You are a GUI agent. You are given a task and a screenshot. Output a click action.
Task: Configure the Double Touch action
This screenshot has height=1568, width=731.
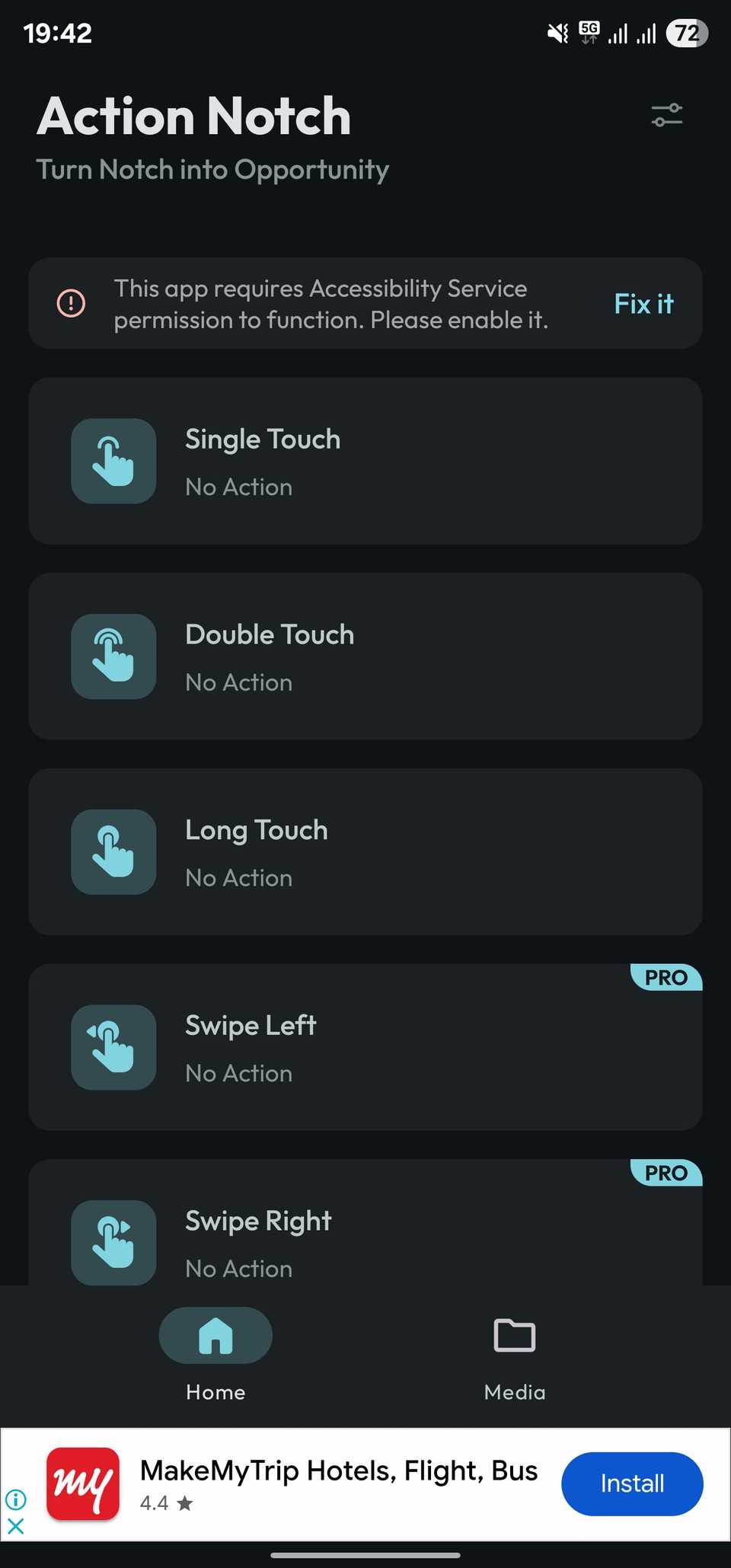365,656
